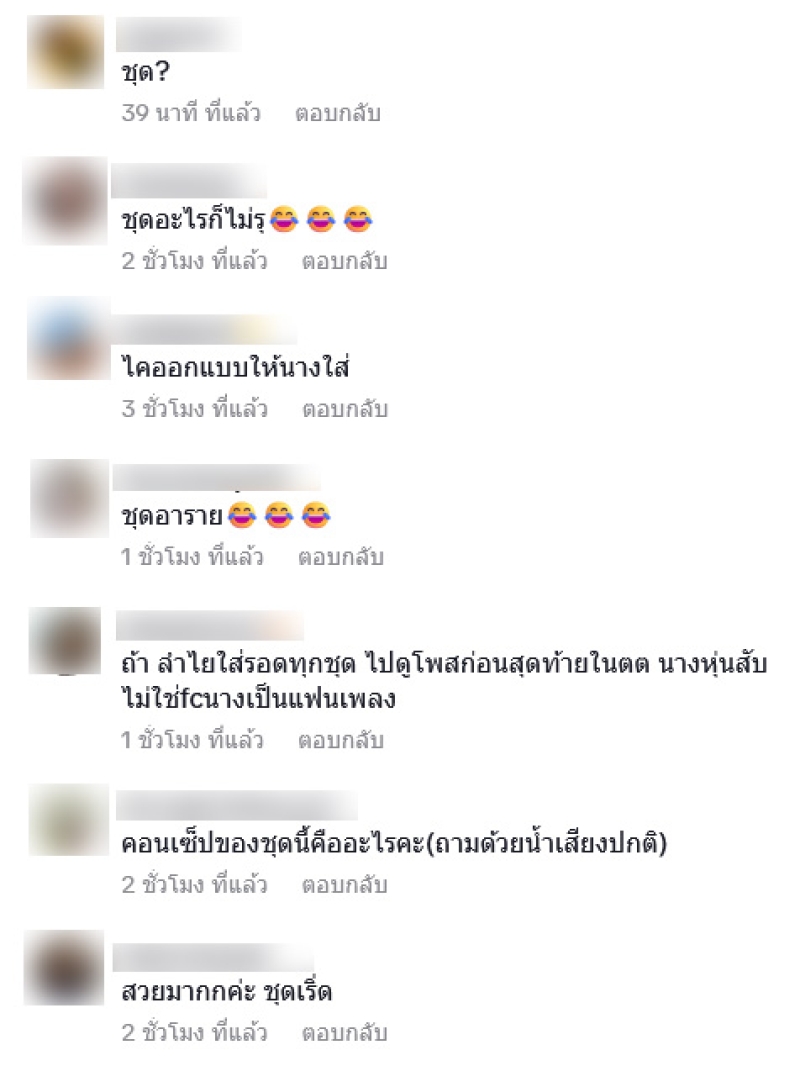Reply to the comment "ไคออกแบบให้นางใส่"
800x1066 pixels.
pyautogui.click(x=344, y=409)
